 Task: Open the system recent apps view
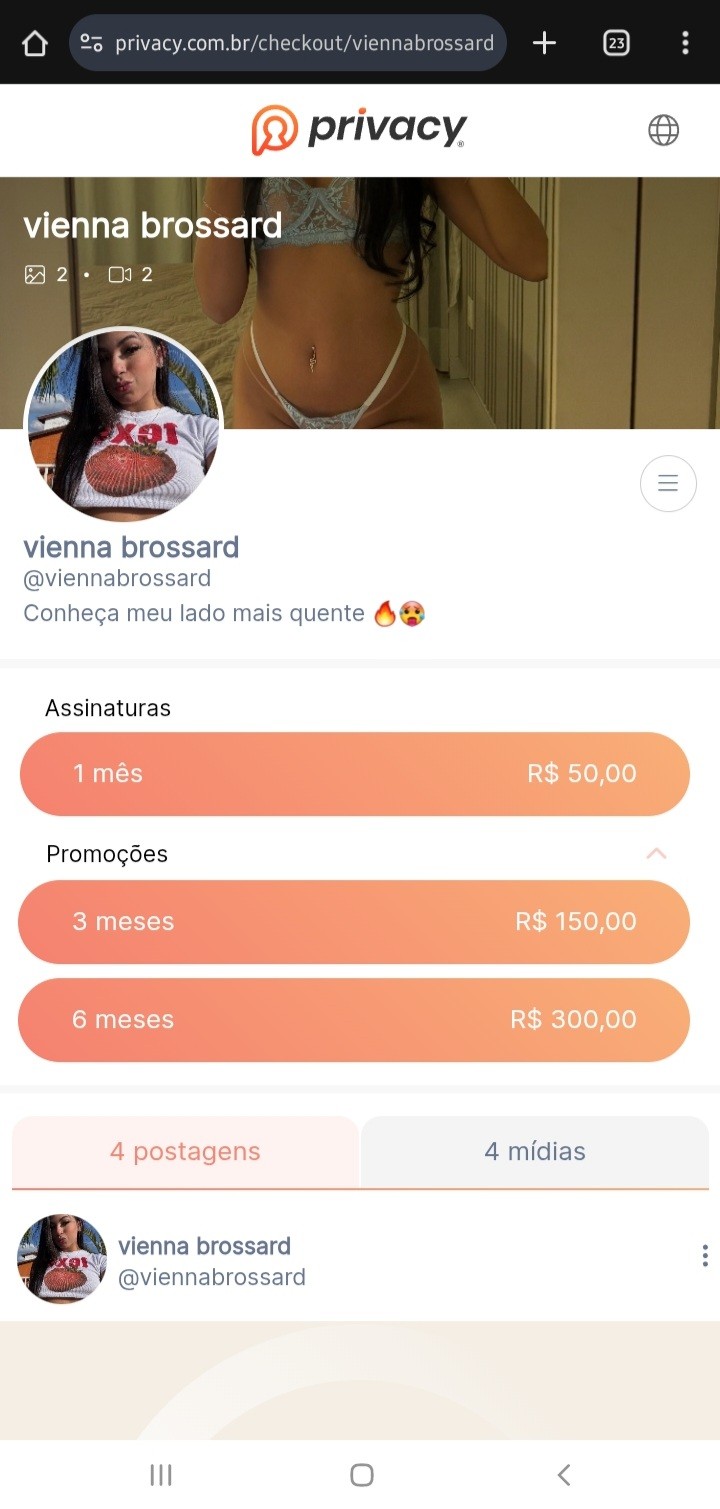pyautogui.click(x=161, y=1475)
